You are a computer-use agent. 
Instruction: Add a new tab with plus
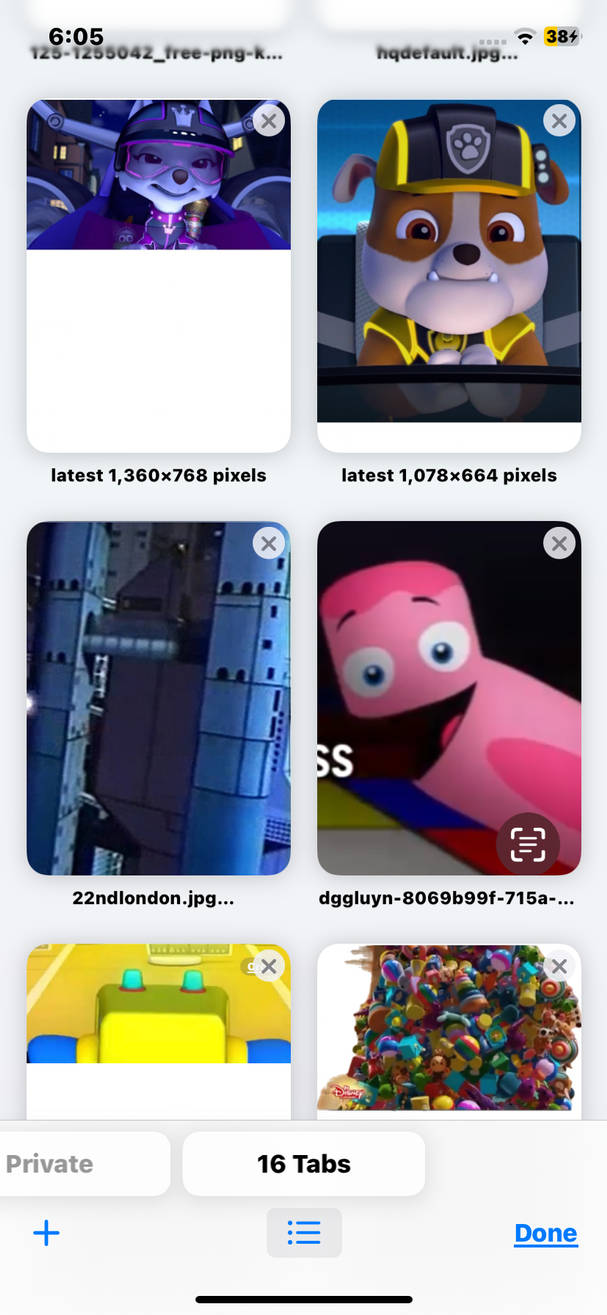click(46, 1233)
